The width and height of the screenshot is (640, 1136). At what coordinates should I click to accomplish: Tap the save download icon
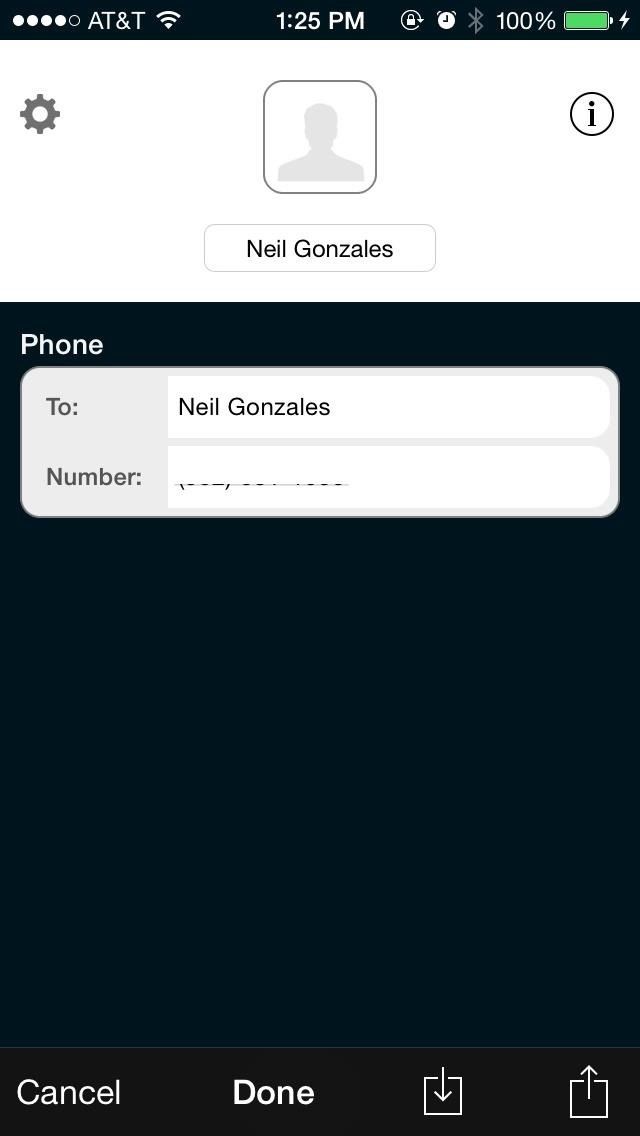[443, 1091]
